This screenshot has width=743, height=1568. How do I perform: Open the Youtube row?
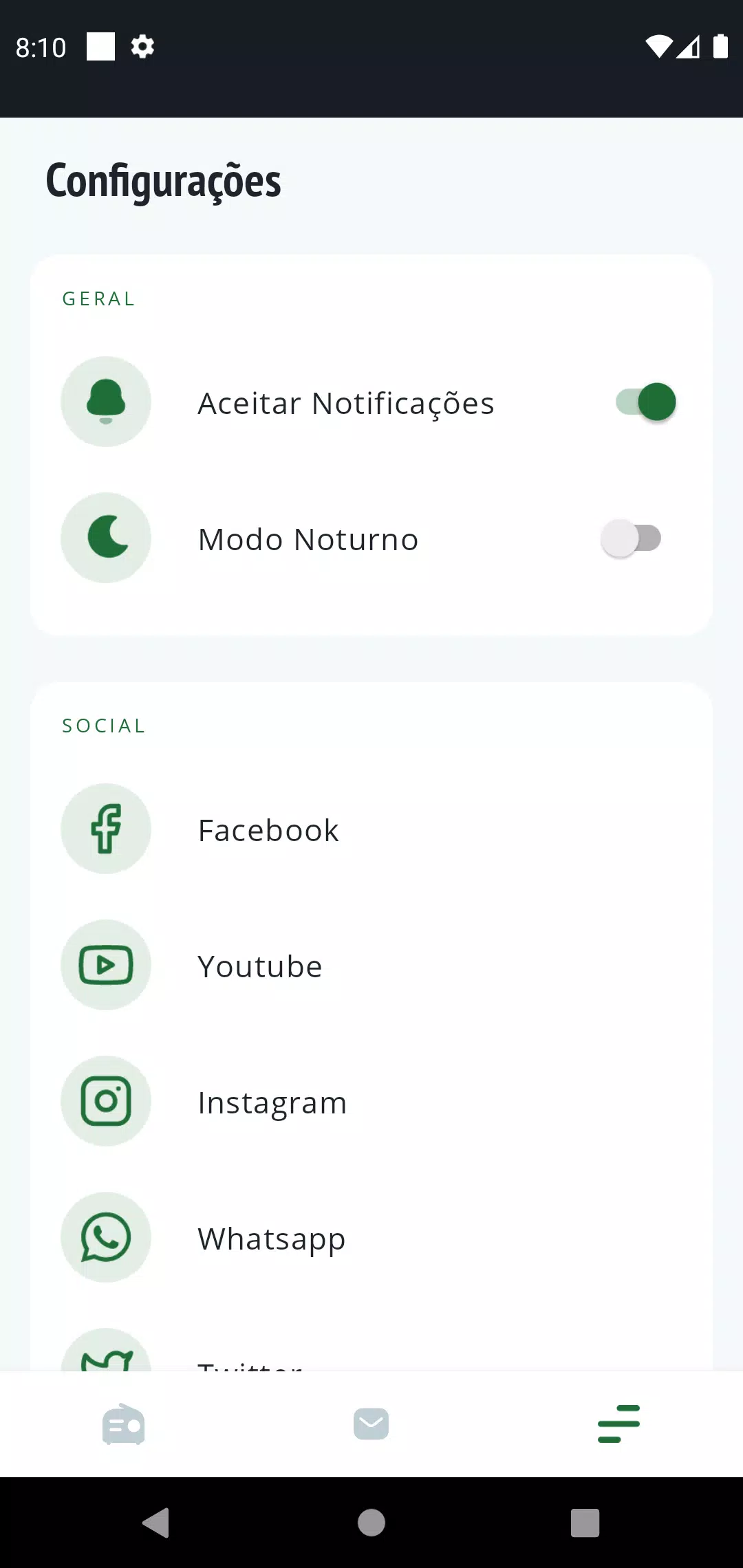(x=260, y=966)
